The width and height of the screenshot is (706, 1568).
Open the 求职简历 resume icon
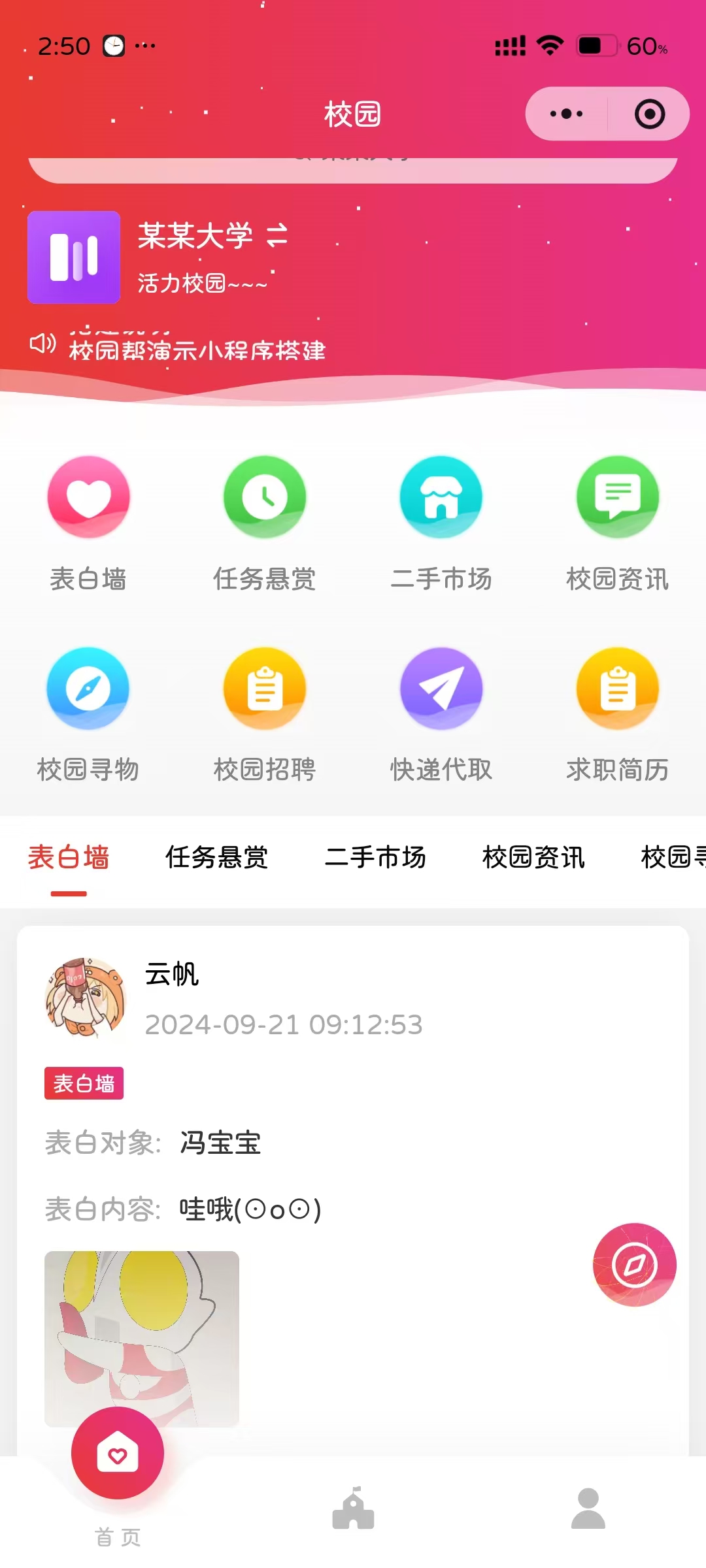(617, 689)
